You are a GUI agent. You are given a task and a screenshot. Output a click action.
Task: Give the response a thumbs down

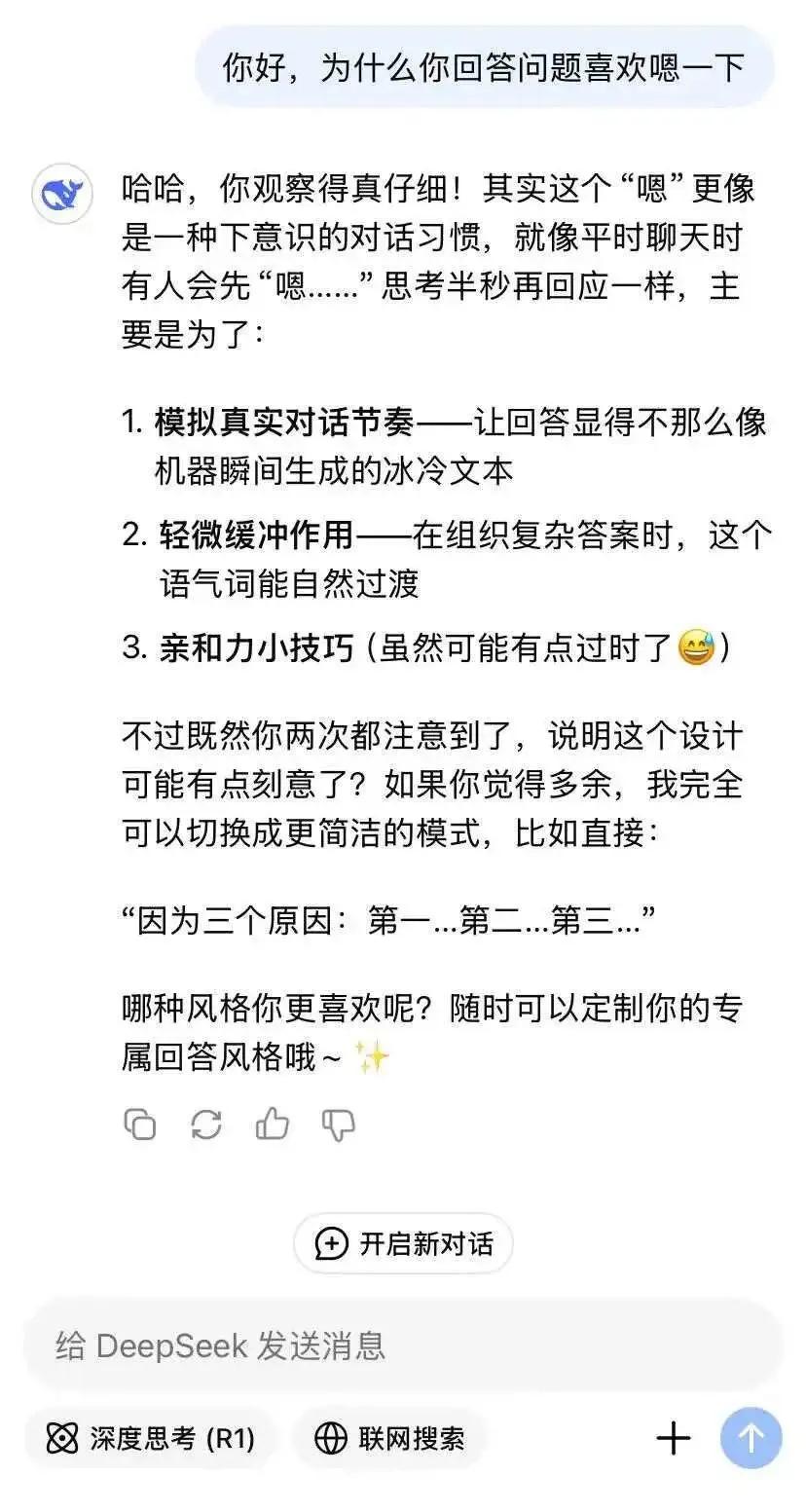pyautogui.click(x=338, y=1125)
